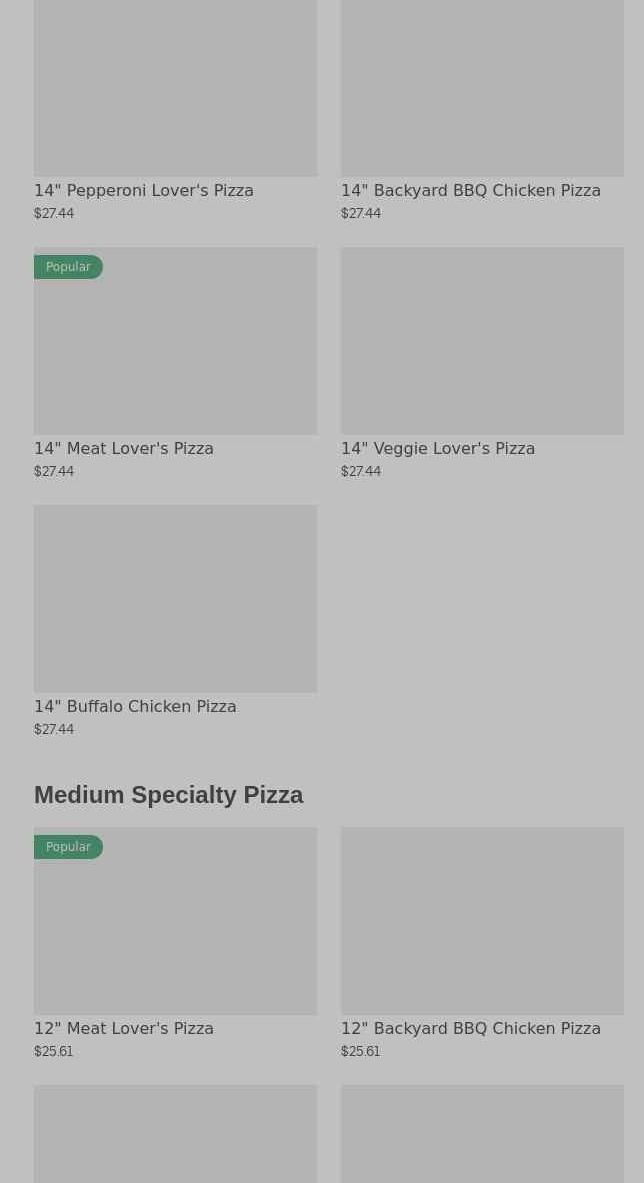View the 14" Buffalo Chicken Pizza
The height and width of the screenshot is (1183, 644).
click(175, 621)
